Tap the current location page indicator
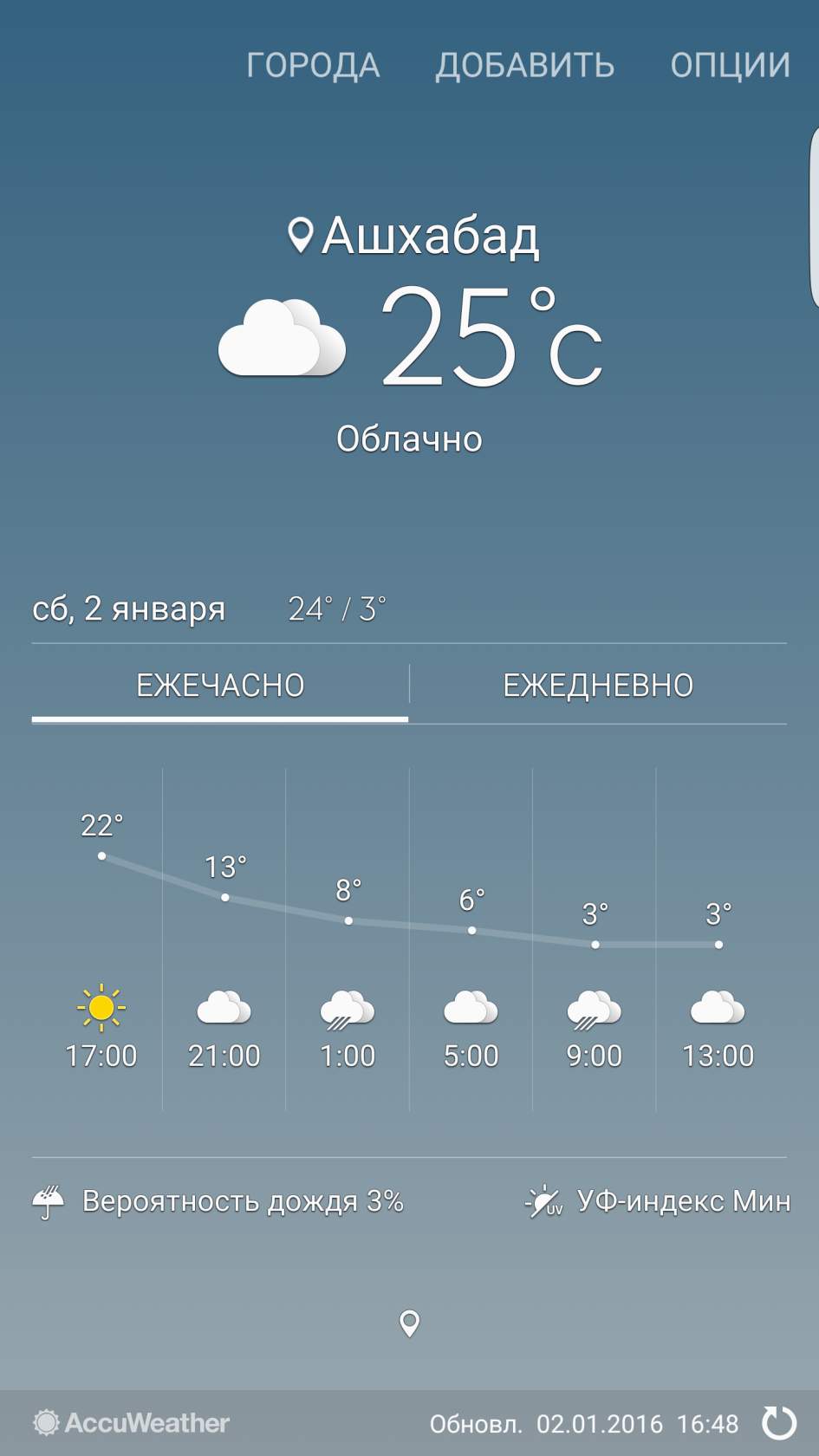819x1456 pixels. pos(409,1323)
